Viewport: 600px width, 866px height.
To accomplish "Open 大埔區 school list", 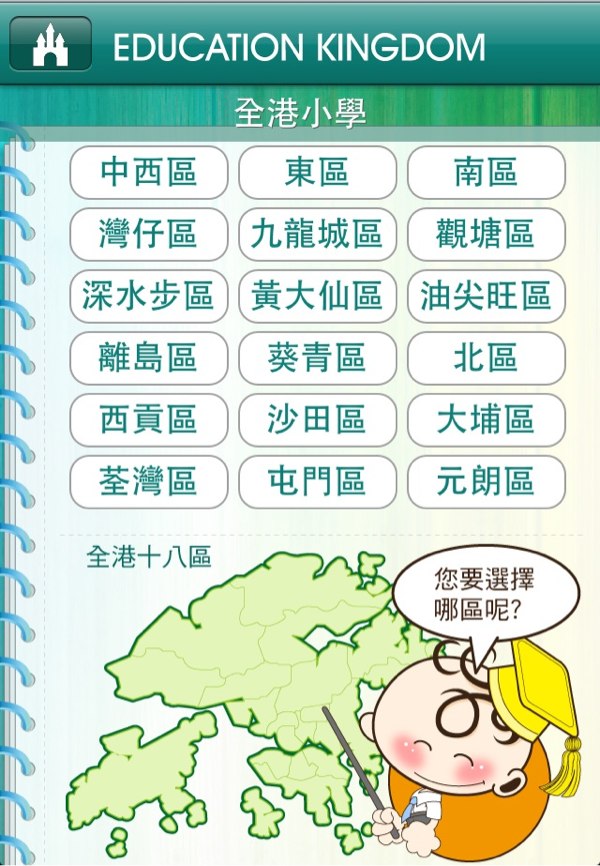I will point(486,420).
